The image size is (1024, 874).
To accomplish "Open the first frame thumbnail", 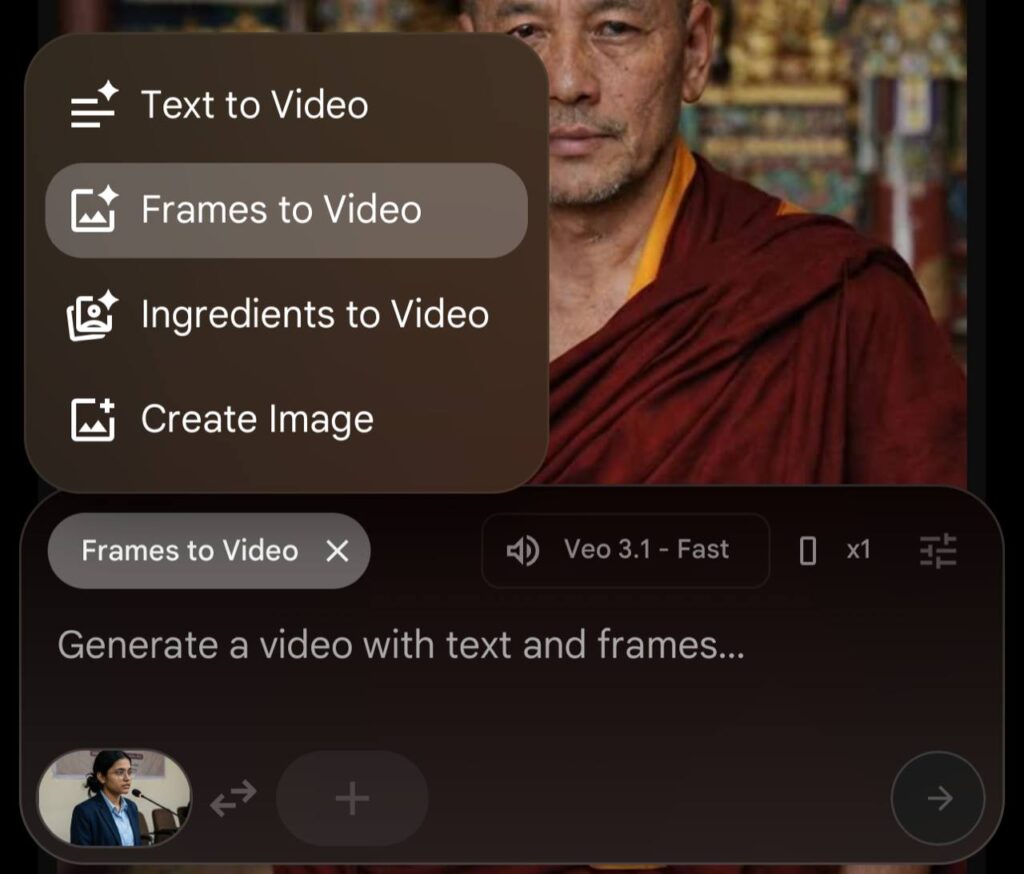I will (114, 797).
